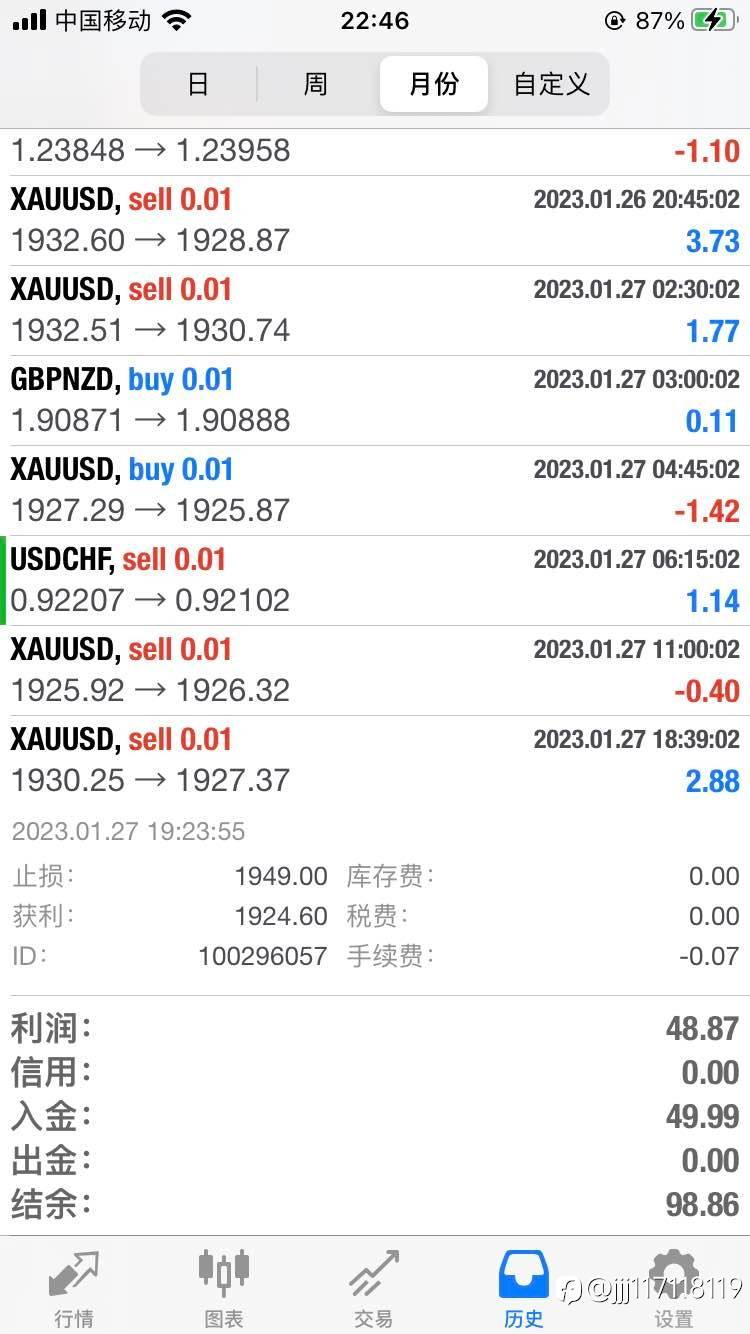Screen dimensions: 750x1334
Task: Expand XAUUSD sell trade from 2023.01.26 20:45:02
Action: click(x=375, y=221)
